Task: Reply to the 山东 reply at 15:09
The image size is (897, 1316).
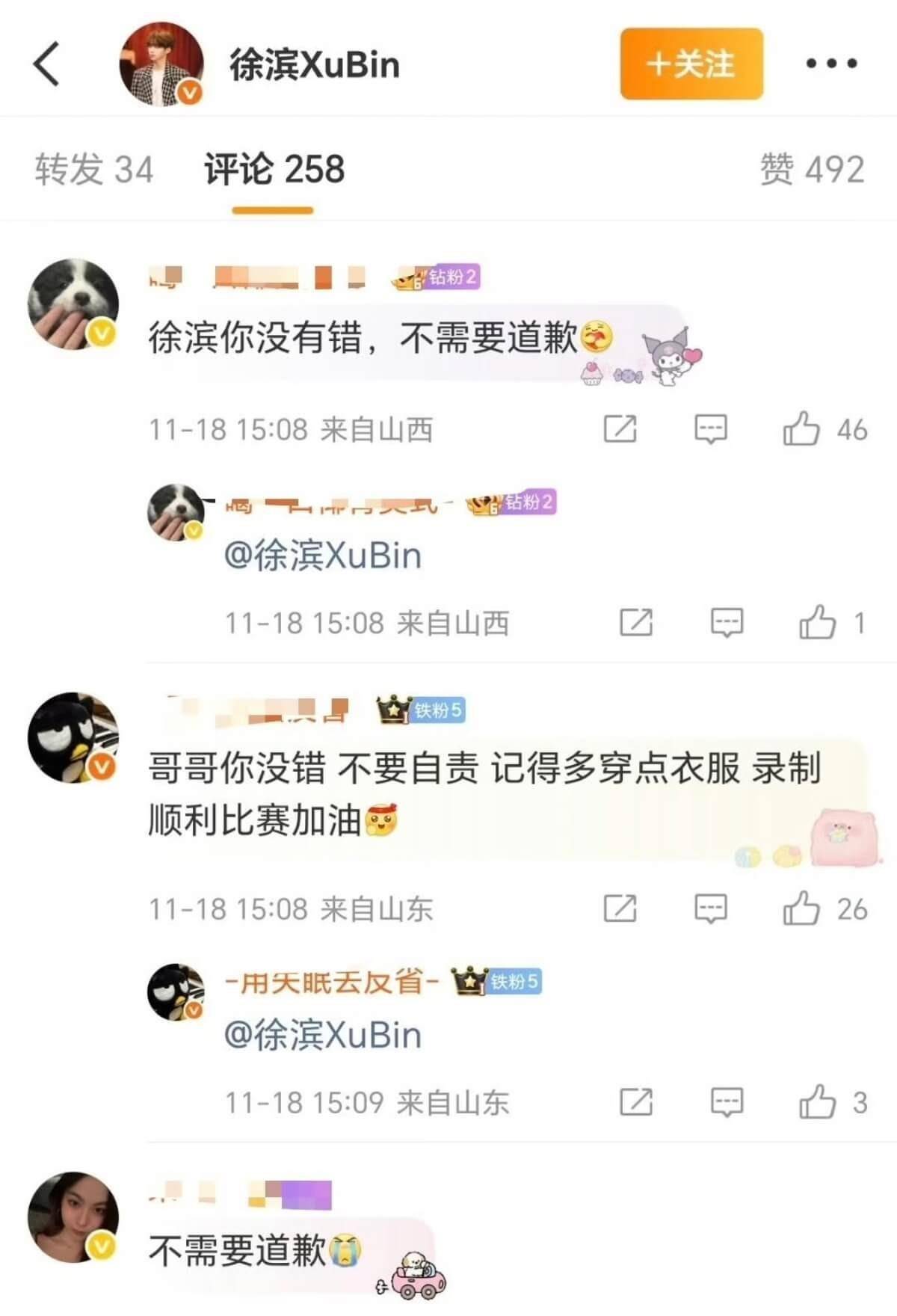Action: coord(727,1102)
